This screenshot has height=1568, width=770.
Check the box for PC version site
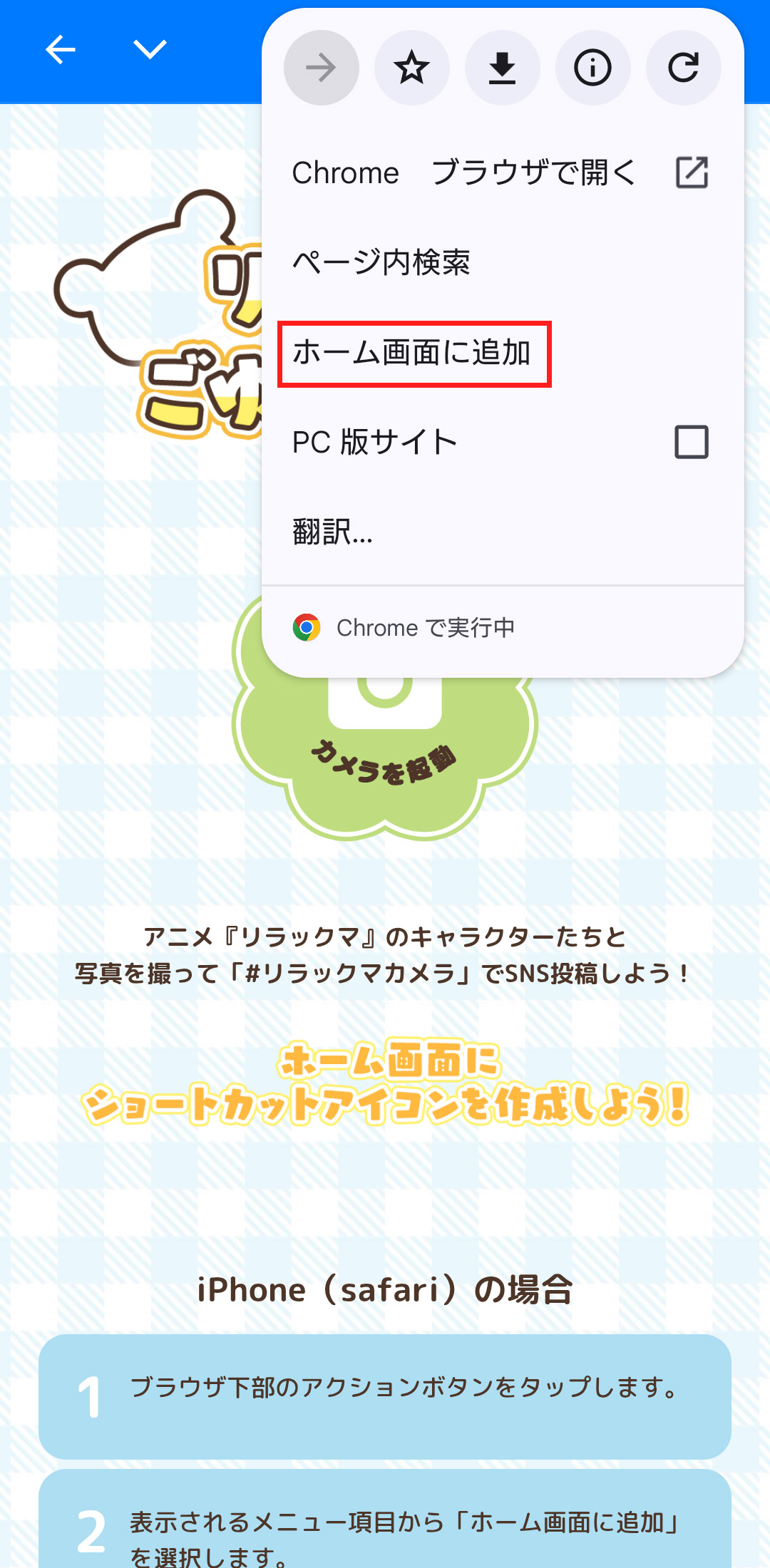pyautogui.click(x=692, y=442)
